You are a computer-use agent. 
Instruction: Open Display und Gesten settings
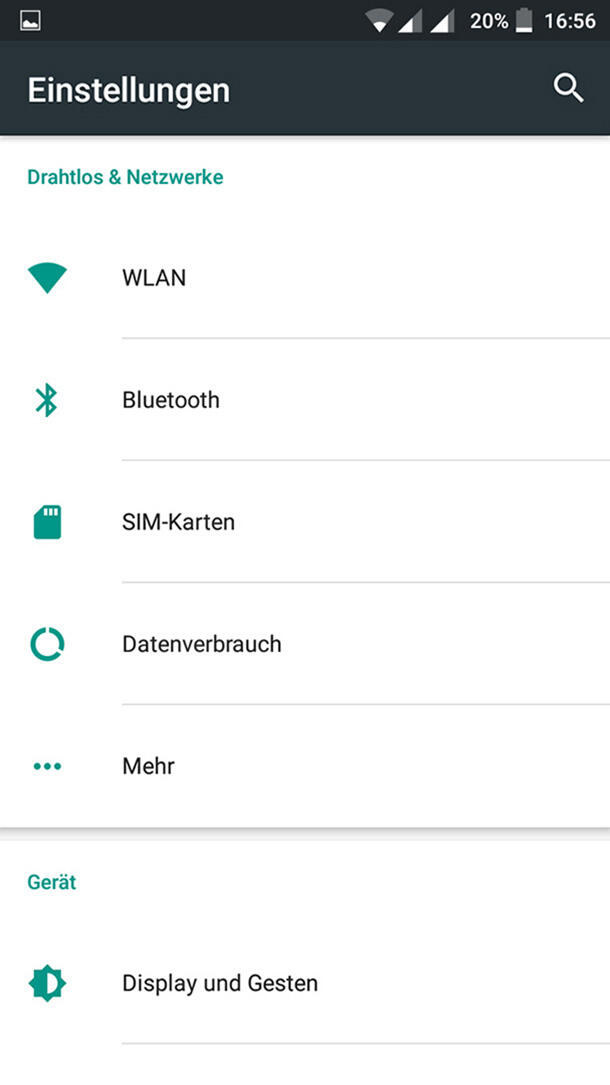click(220, 983)
